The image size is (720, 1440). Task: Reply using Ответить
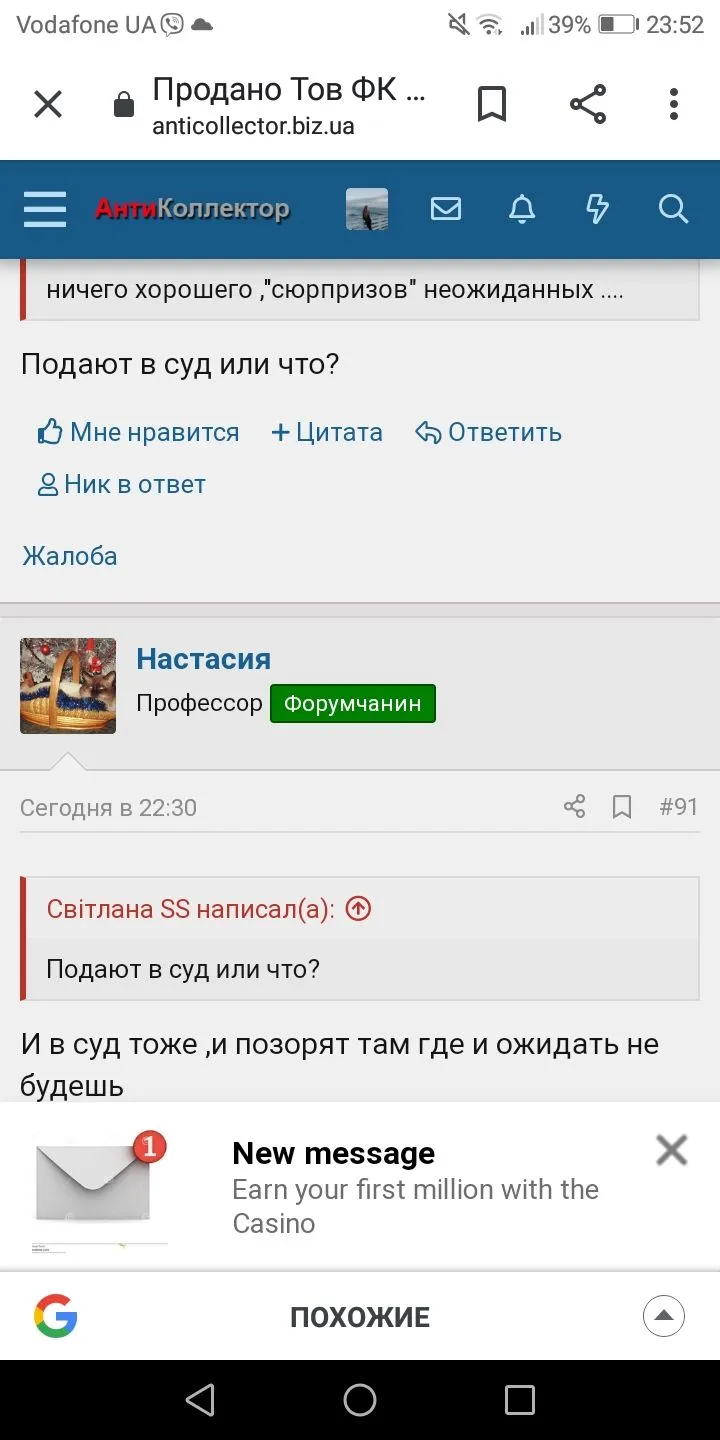[x=488, y=432]
